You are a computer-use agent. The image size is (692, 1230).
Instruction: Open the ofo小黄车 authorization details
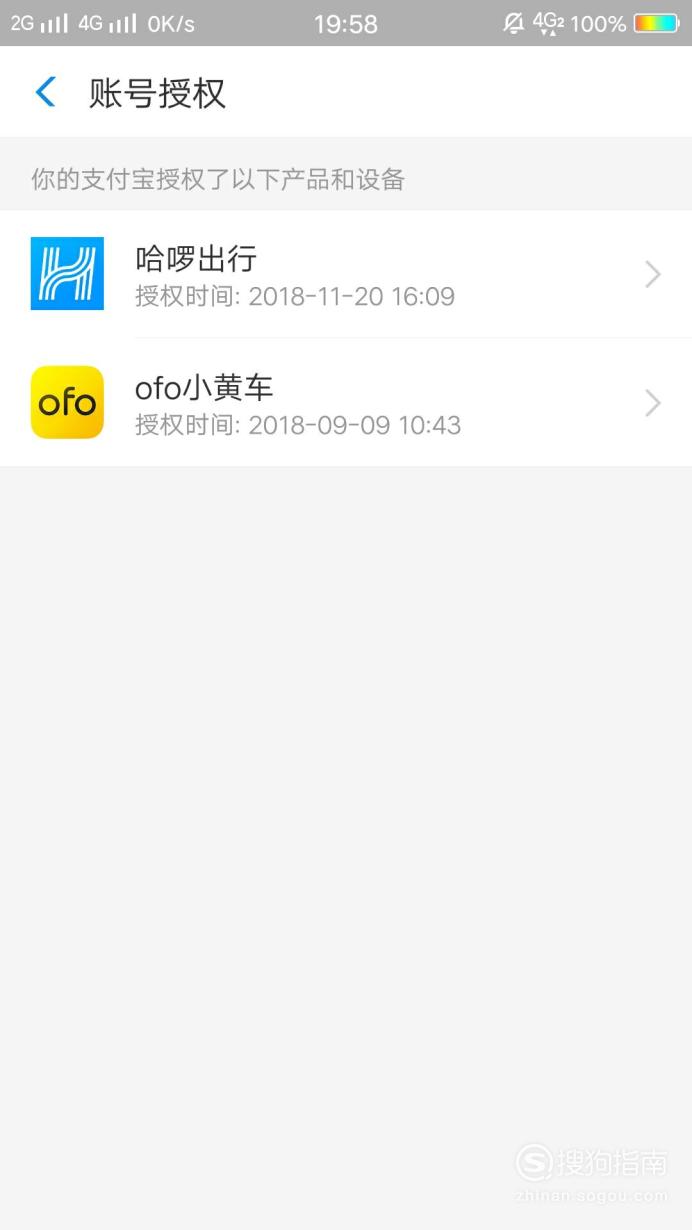click(346, 402)
